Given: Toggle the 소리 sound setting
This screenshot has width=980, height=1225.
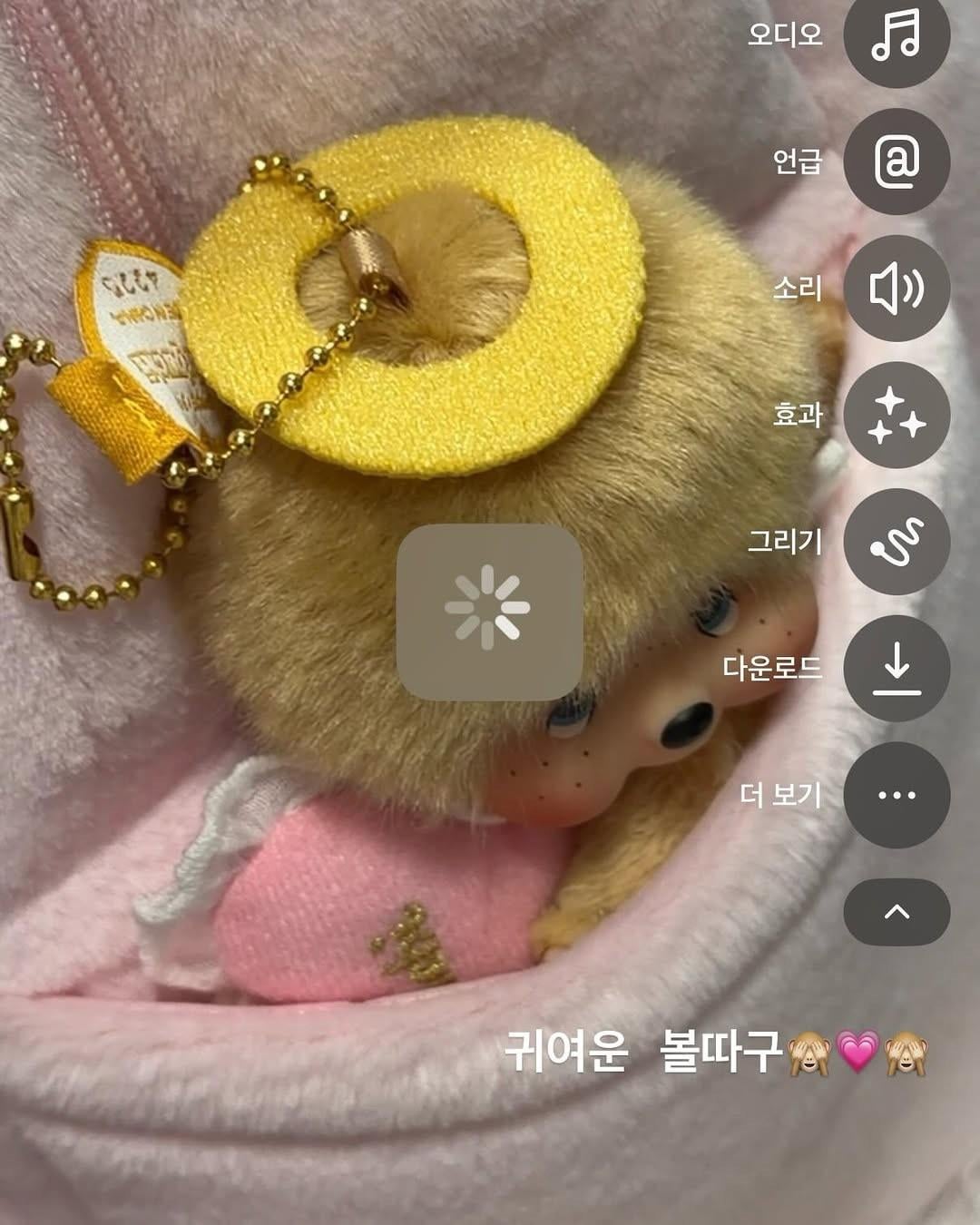Looking at the screenshot, I should tap(897, 289).
